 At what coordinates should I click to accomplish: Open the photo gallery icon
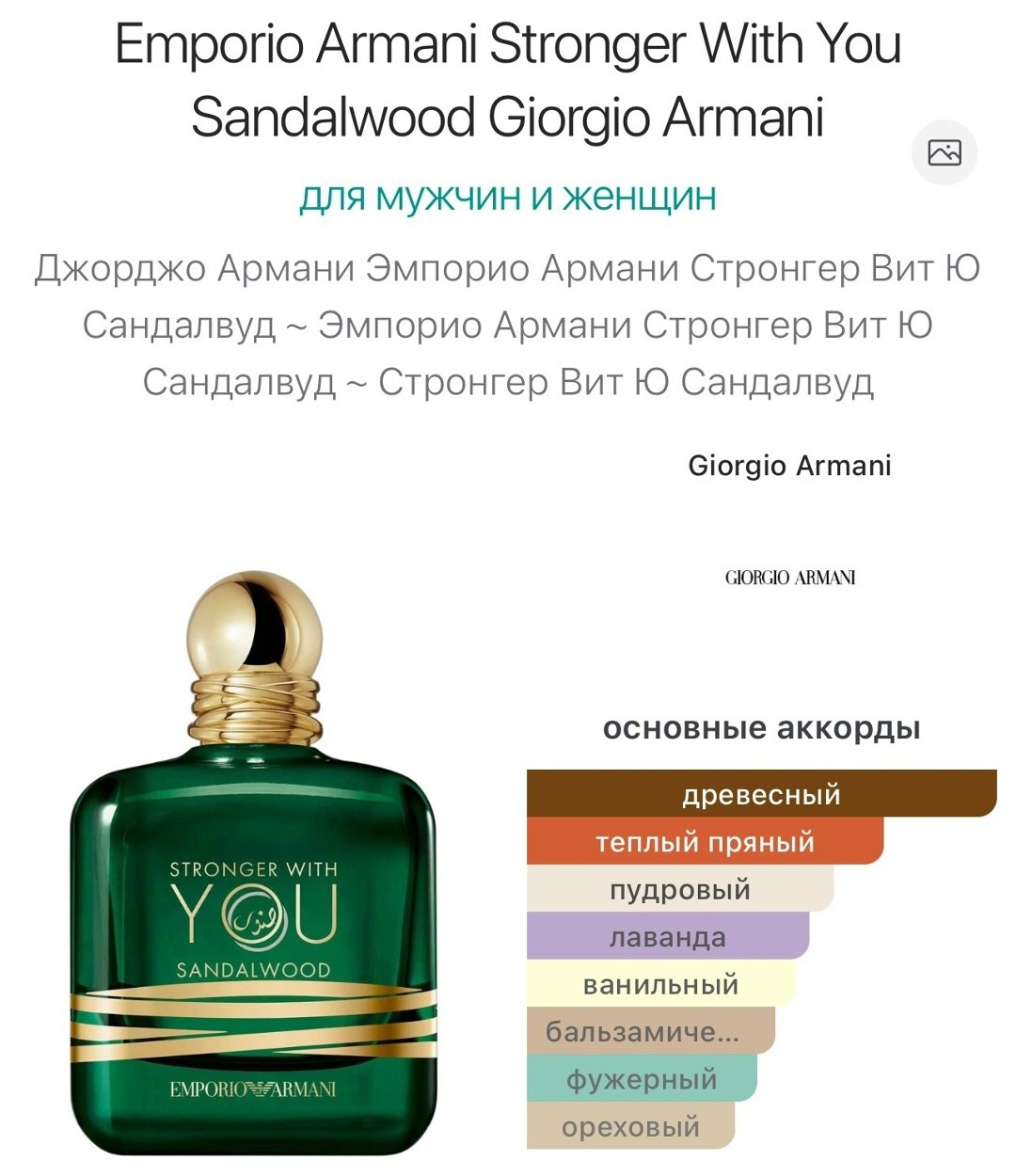pos(945,152)
